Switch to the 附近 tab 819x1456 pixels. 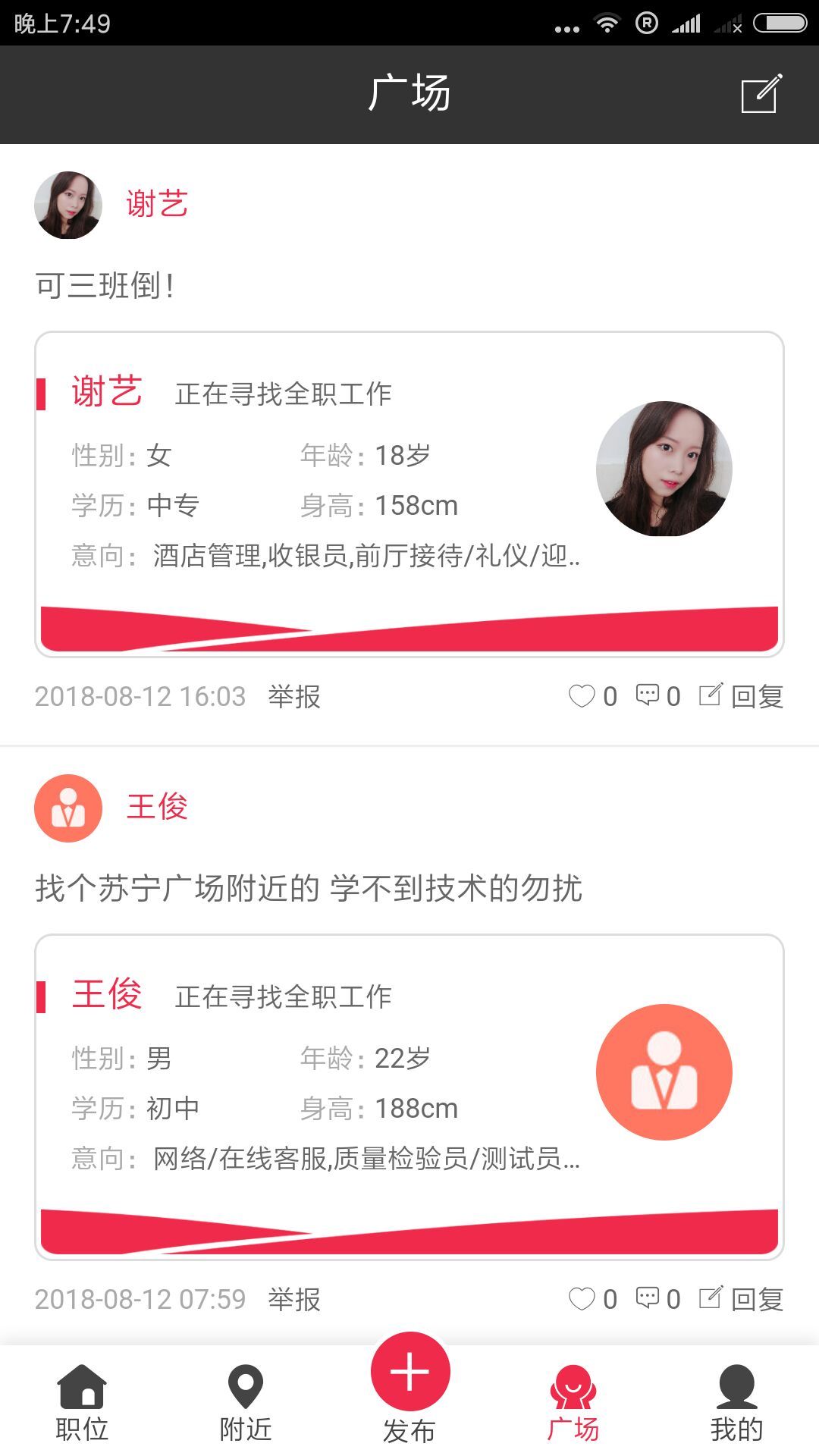246,1403
